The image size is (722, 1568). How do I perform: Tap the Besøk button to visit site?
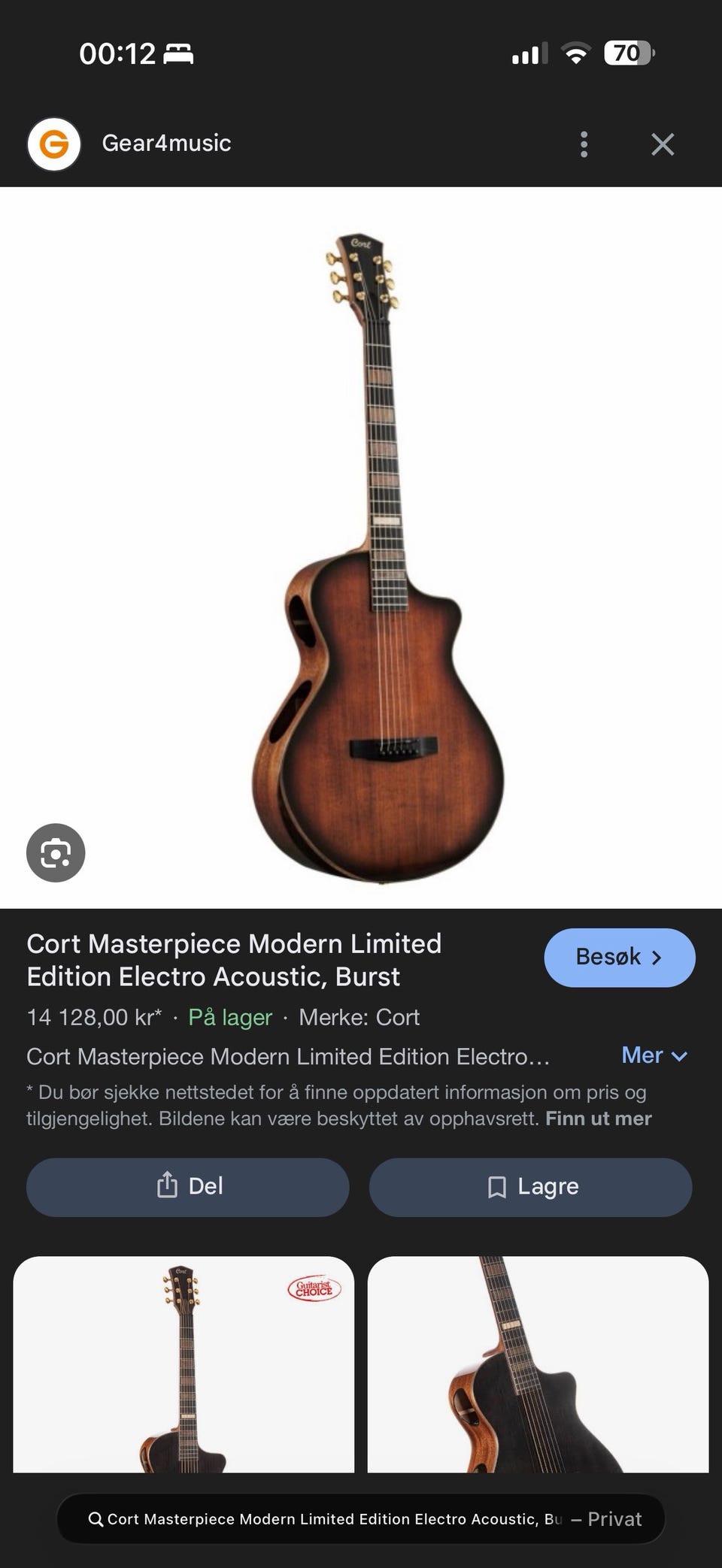pyautogui.click(x=619, y=957)
